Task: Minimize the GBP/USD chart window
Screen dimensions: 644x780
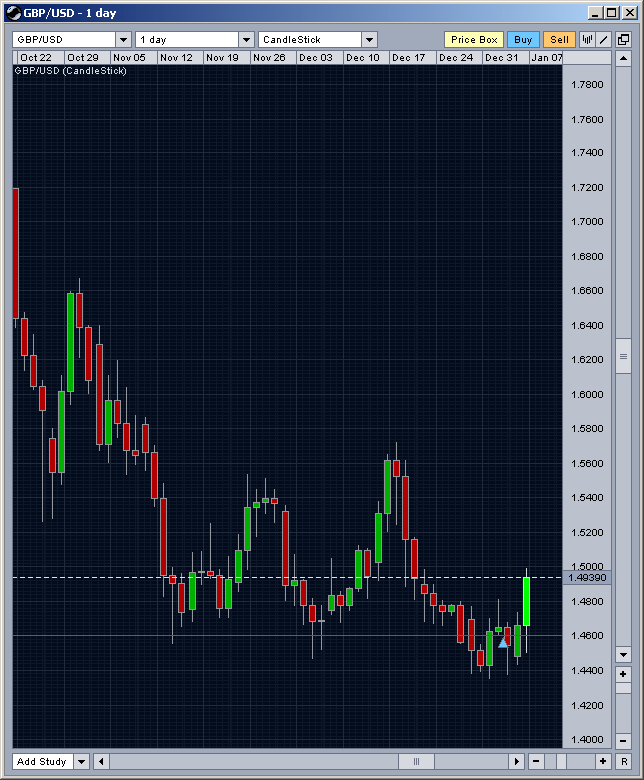Action: click(593, 13)
